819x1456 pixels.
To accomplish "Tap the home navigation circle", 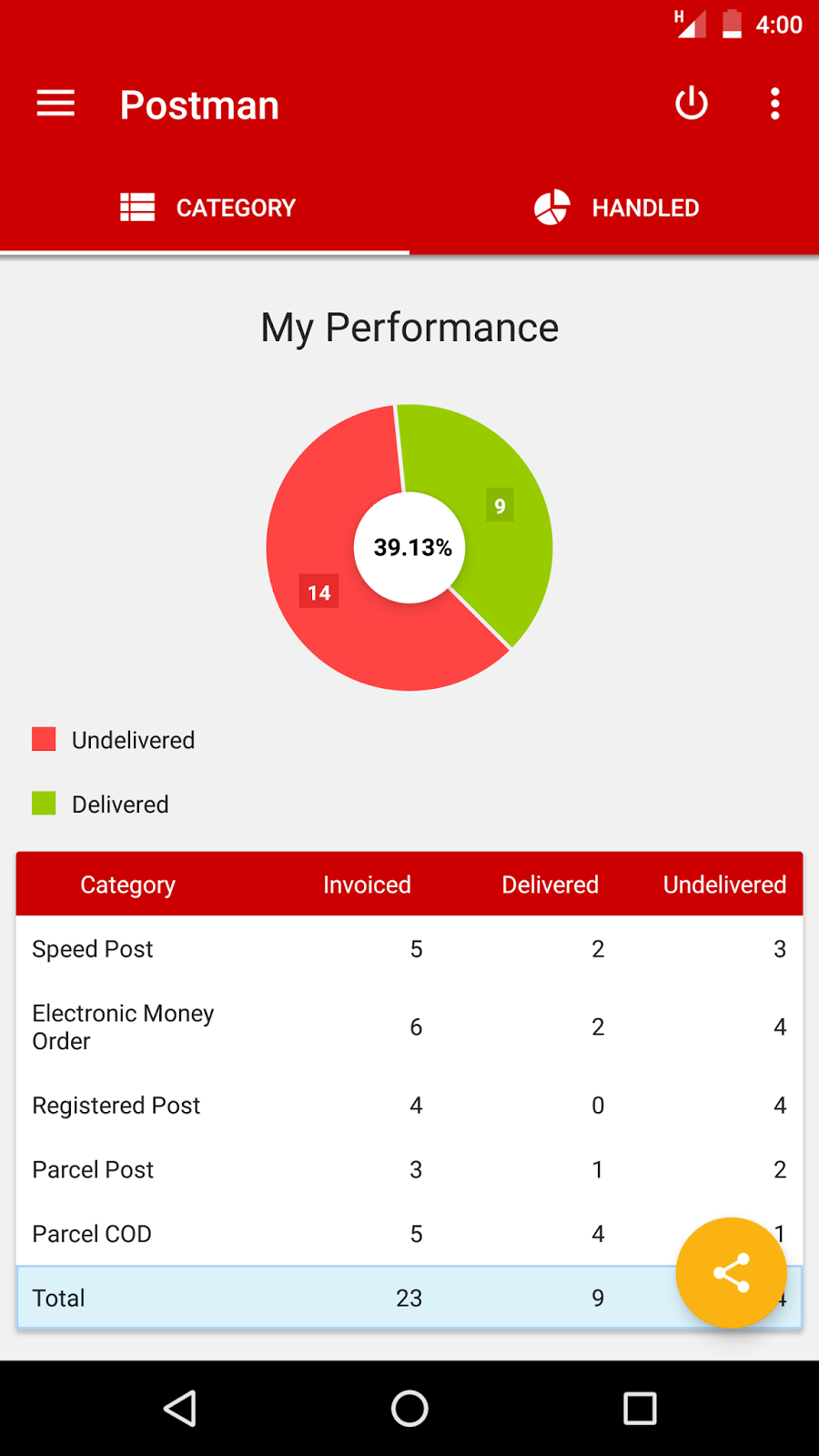I will [409, 1408].
